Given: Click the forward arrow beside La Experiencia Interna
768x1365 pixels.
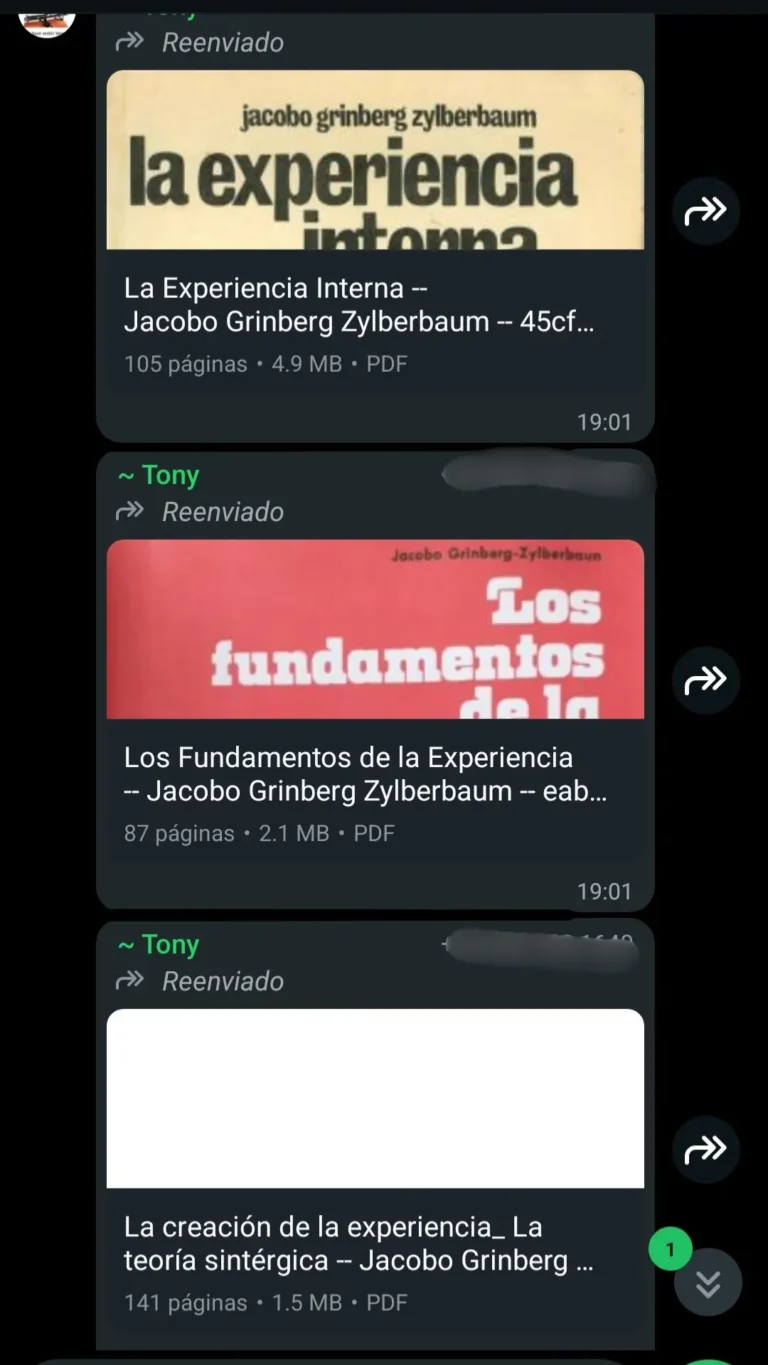Looking at the screenshot, I should coord(707,210).
